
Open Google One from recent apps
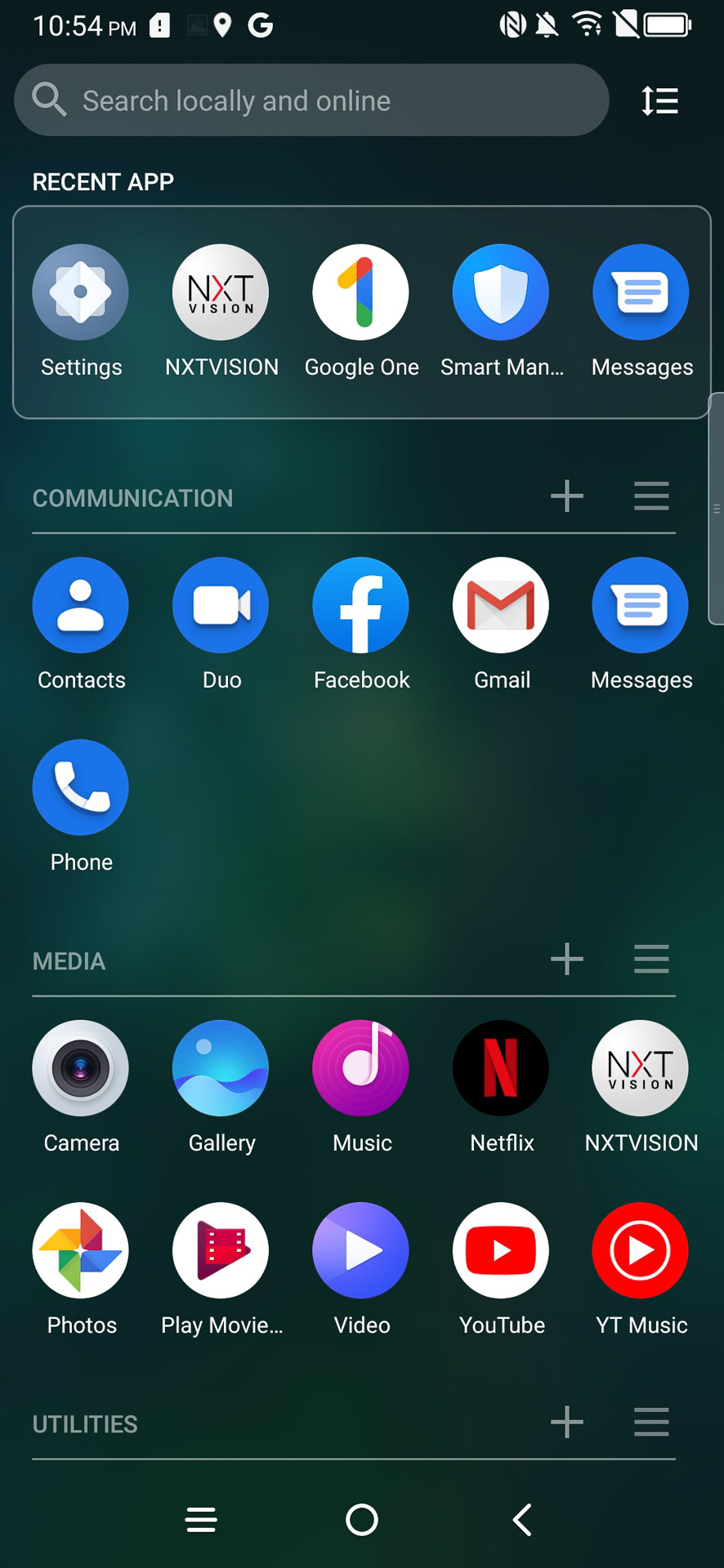(x=361, y=293)
